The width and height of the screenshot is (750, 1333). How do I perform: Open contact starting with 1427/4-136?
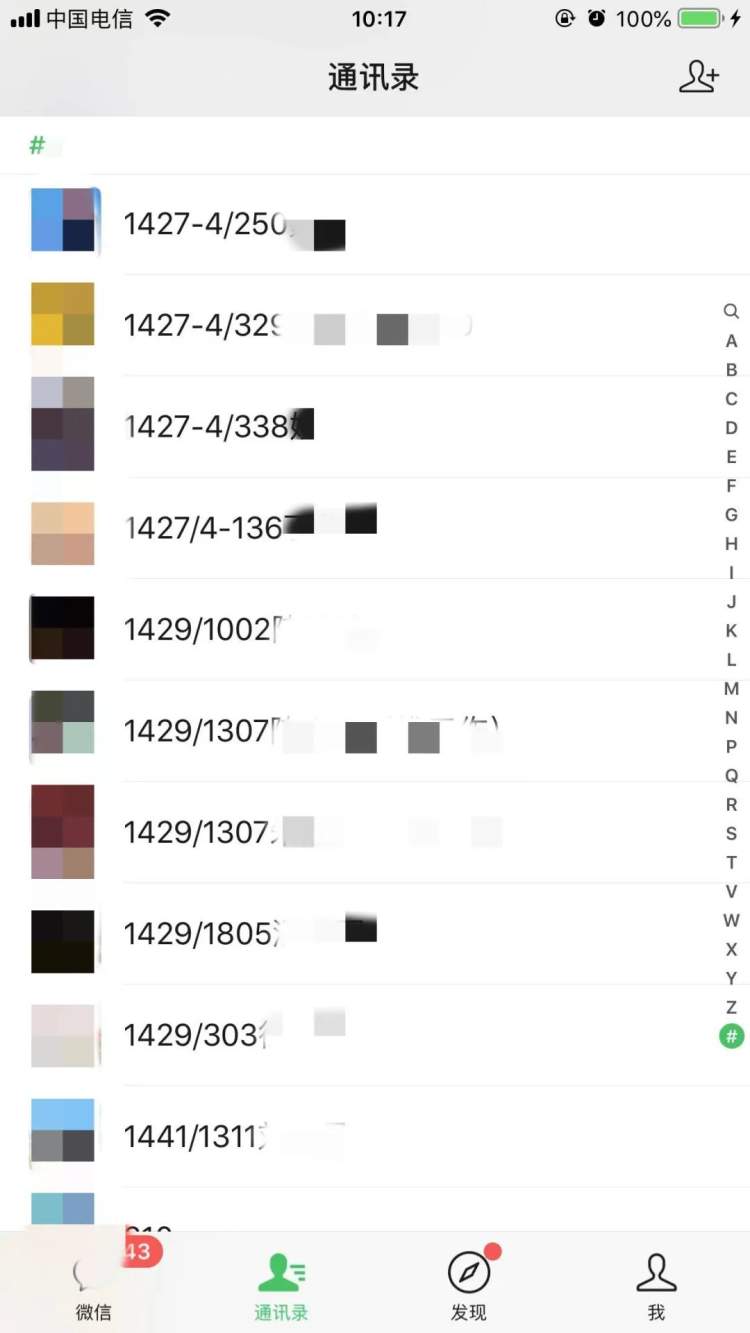(375, 528)
